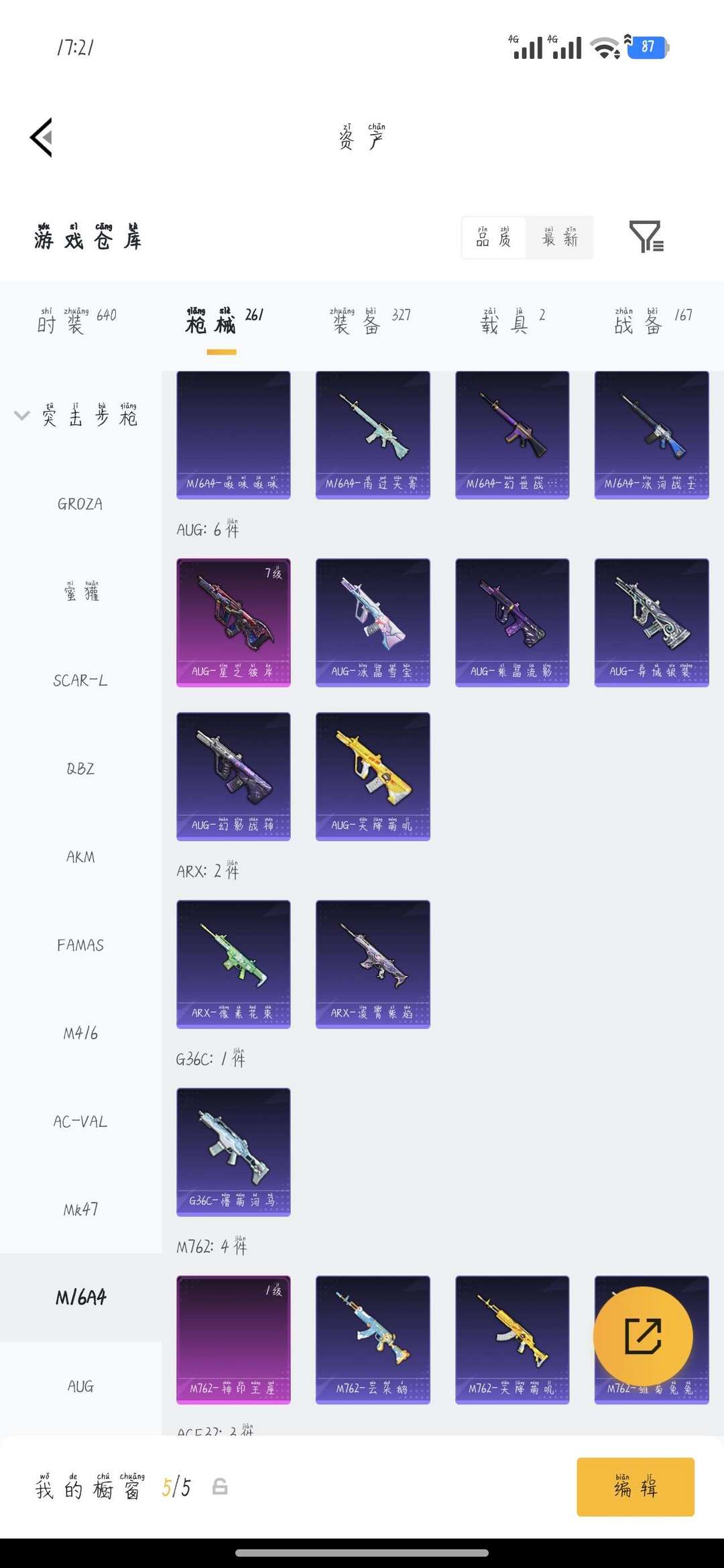Select AKM in the side list

[80, 857]
